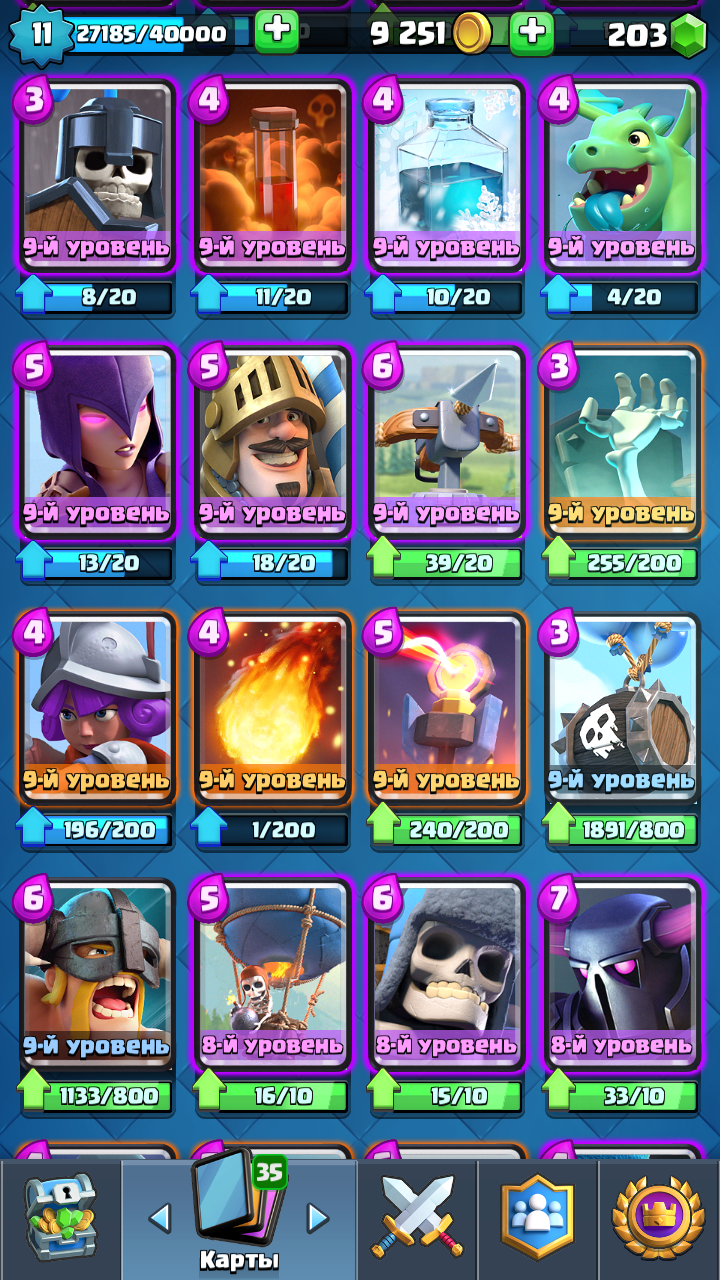
Task: Open the Tournaments crown tab
Action: 658,1218
